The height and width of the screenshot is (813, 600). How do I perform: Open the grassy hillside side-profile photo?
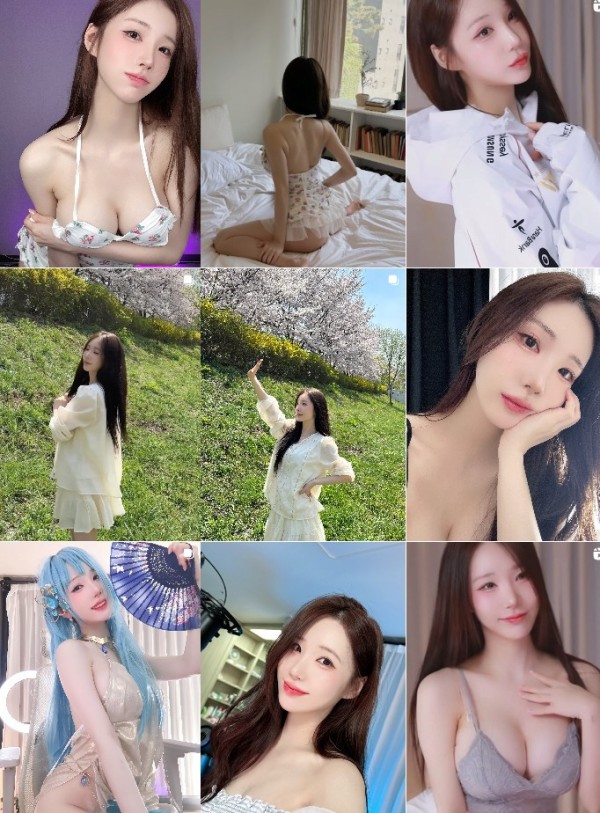tap(100, 404)
